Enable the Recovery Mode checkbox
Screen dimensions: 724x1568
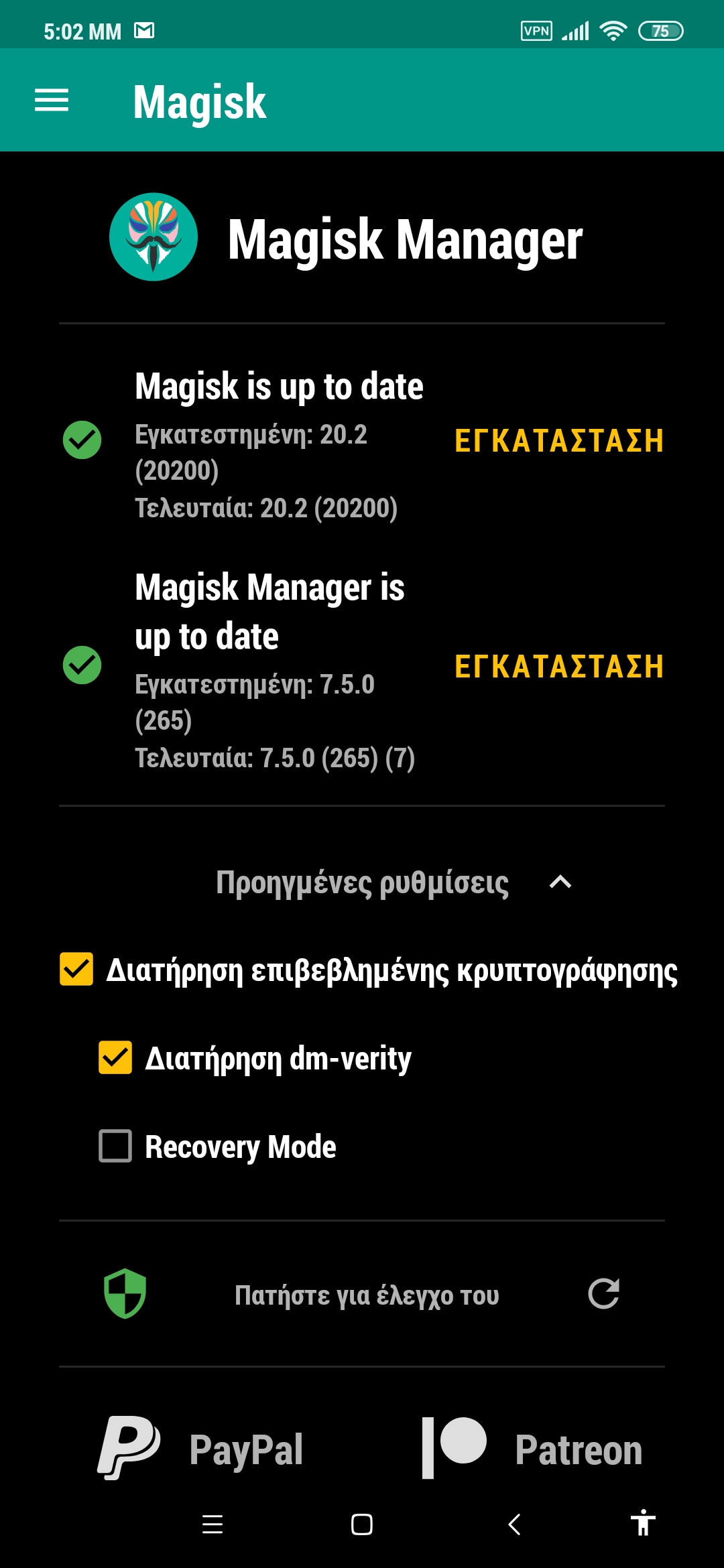[x=115, y=1146]
